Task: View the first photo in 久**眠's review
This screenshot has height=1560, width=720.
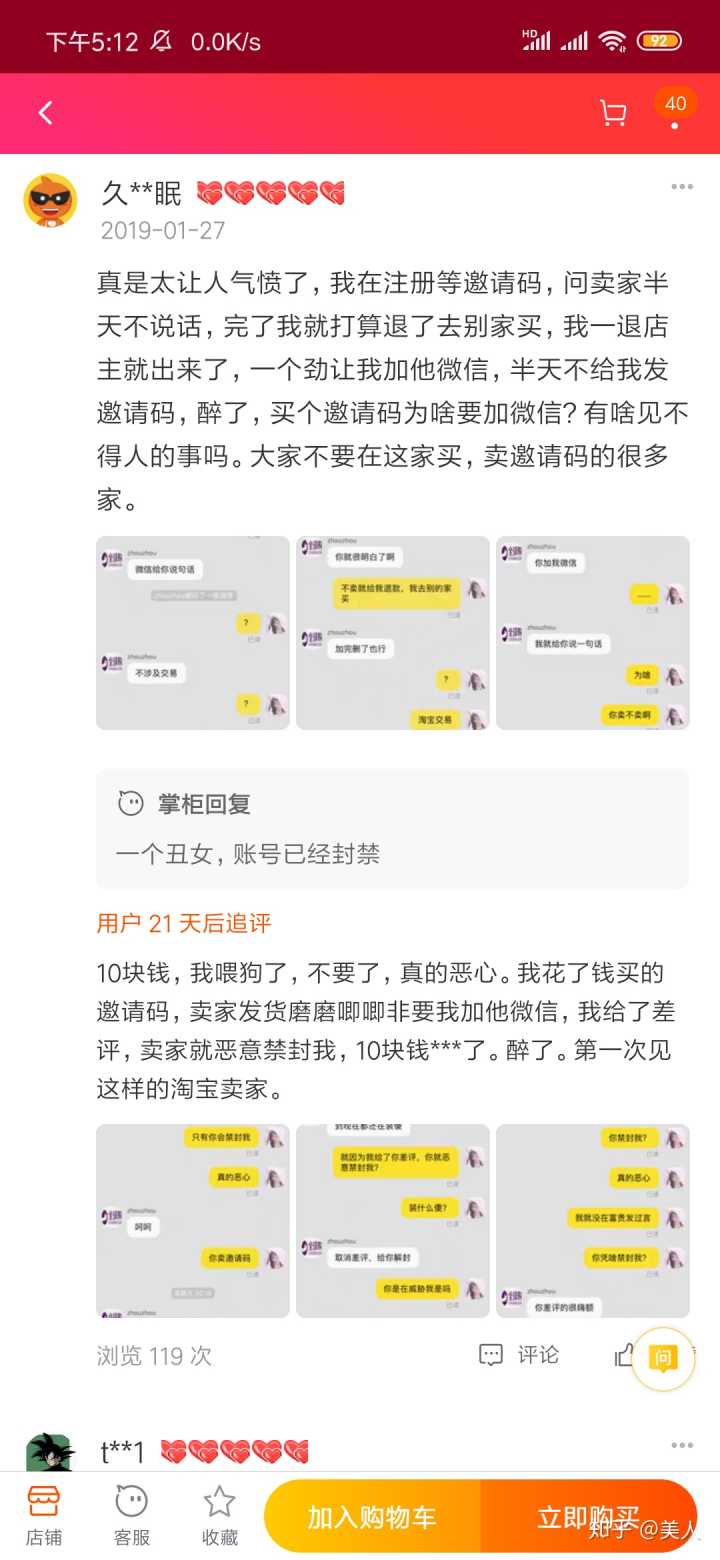Action: click(x=192, y=633)
